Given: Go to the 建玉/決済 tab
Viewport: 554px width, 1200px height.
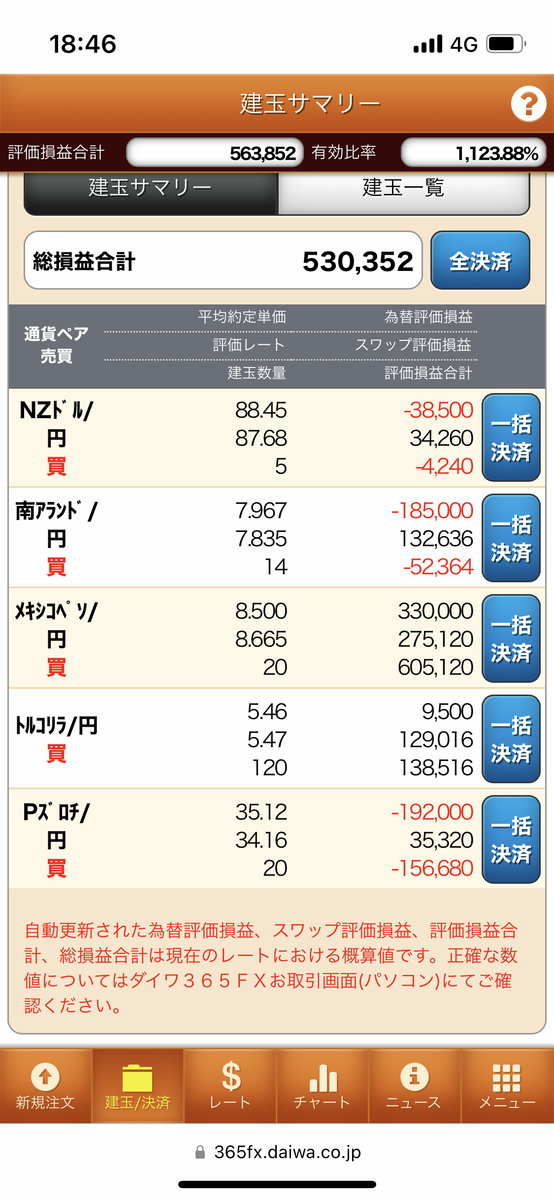Looking at the screenshot, I should click(x=137, y=1086).
